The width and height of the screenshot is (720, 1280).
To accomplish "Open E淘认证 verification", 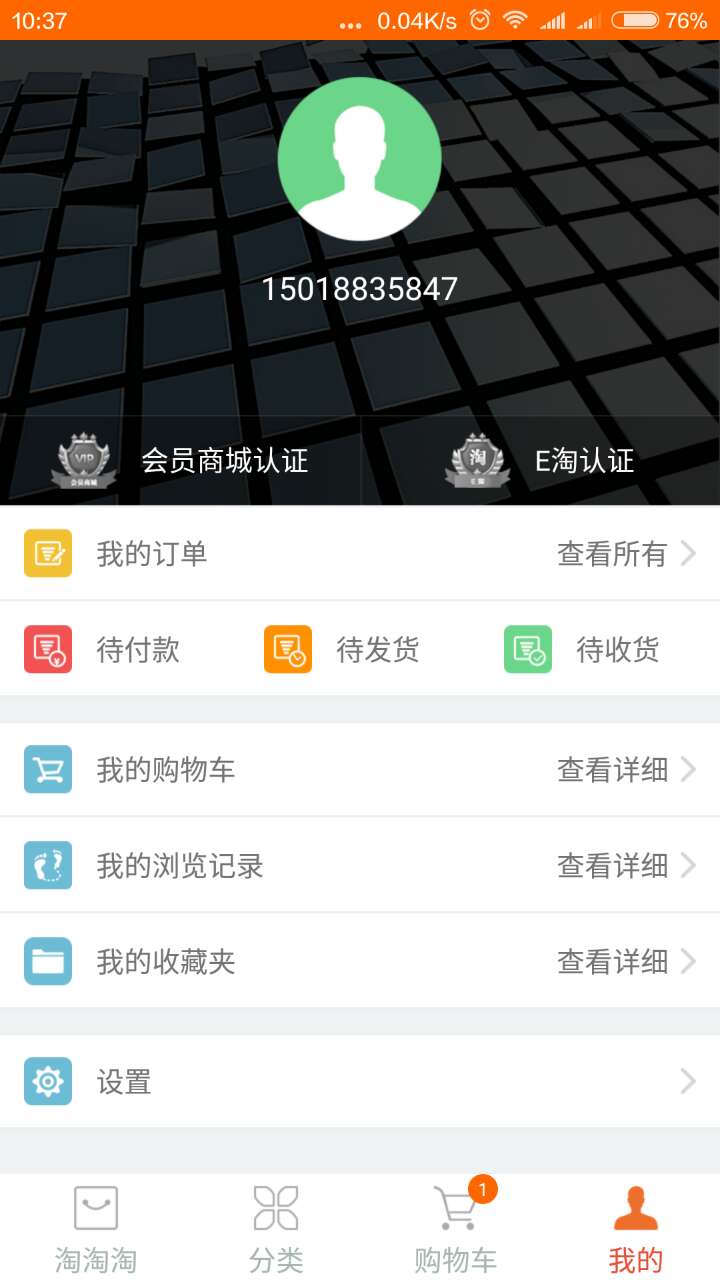I will (540, 461).
